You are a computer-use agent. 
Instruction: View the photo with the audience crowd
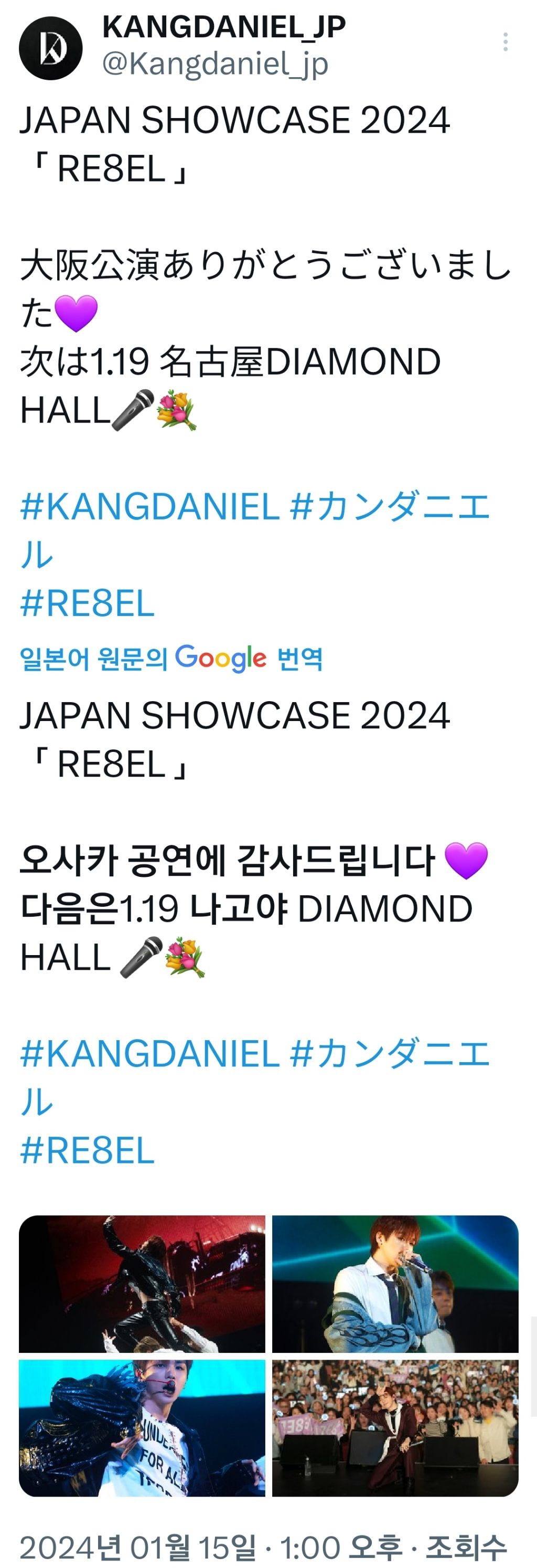pyautogui.click(x=395, y=1427)
